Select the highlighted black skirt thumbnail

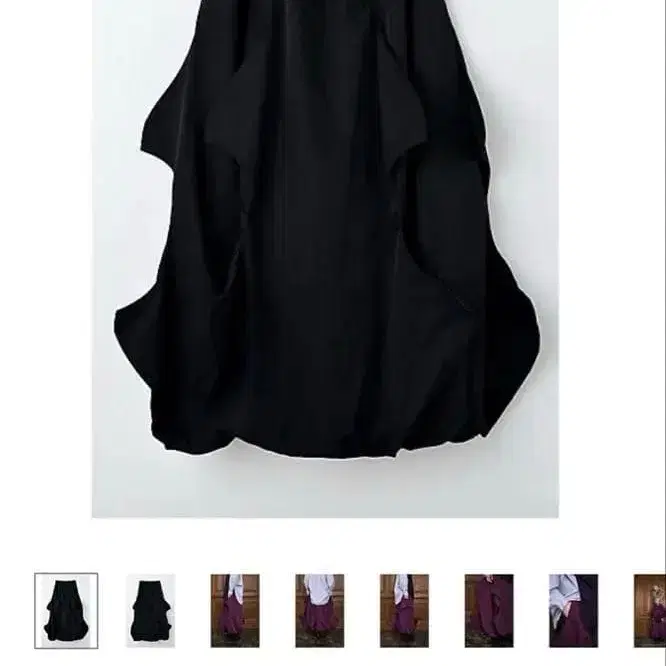coord(66,610)
